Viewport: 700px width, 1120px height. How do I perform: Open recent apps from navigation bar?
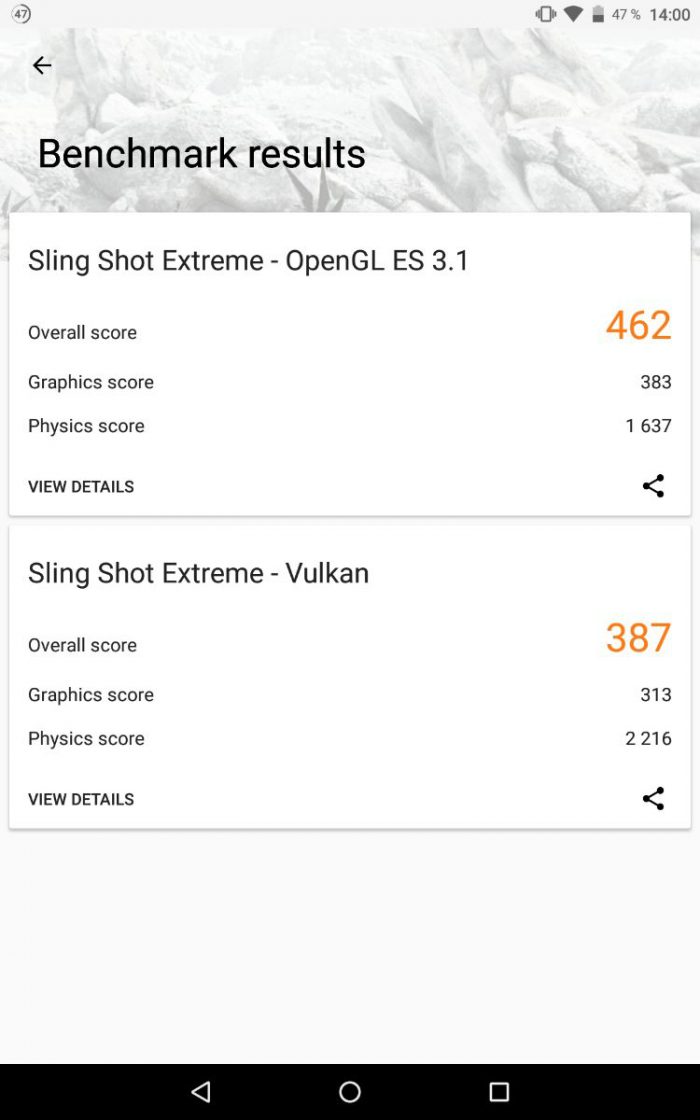coord(499,1091)
